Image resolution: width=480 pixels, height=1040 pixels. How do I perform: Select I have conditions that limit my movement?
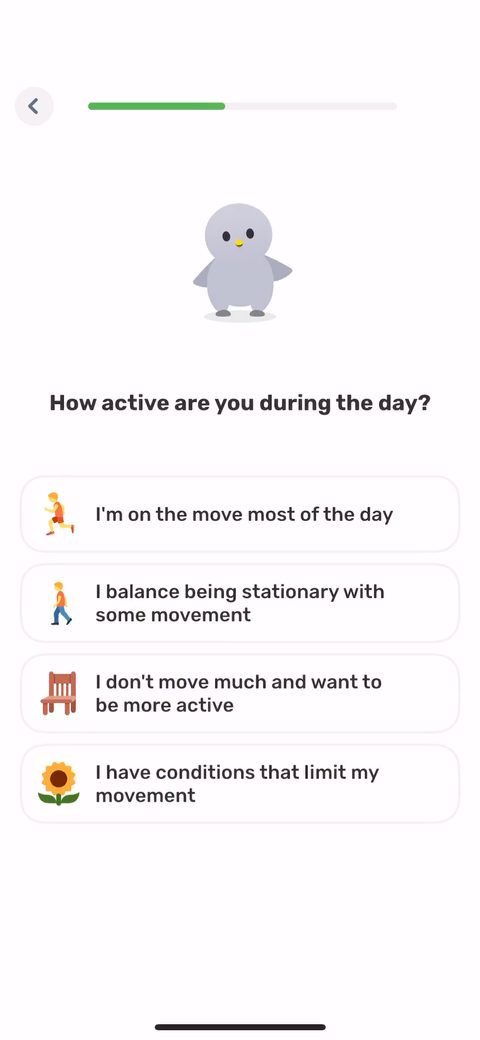(240, 783)
